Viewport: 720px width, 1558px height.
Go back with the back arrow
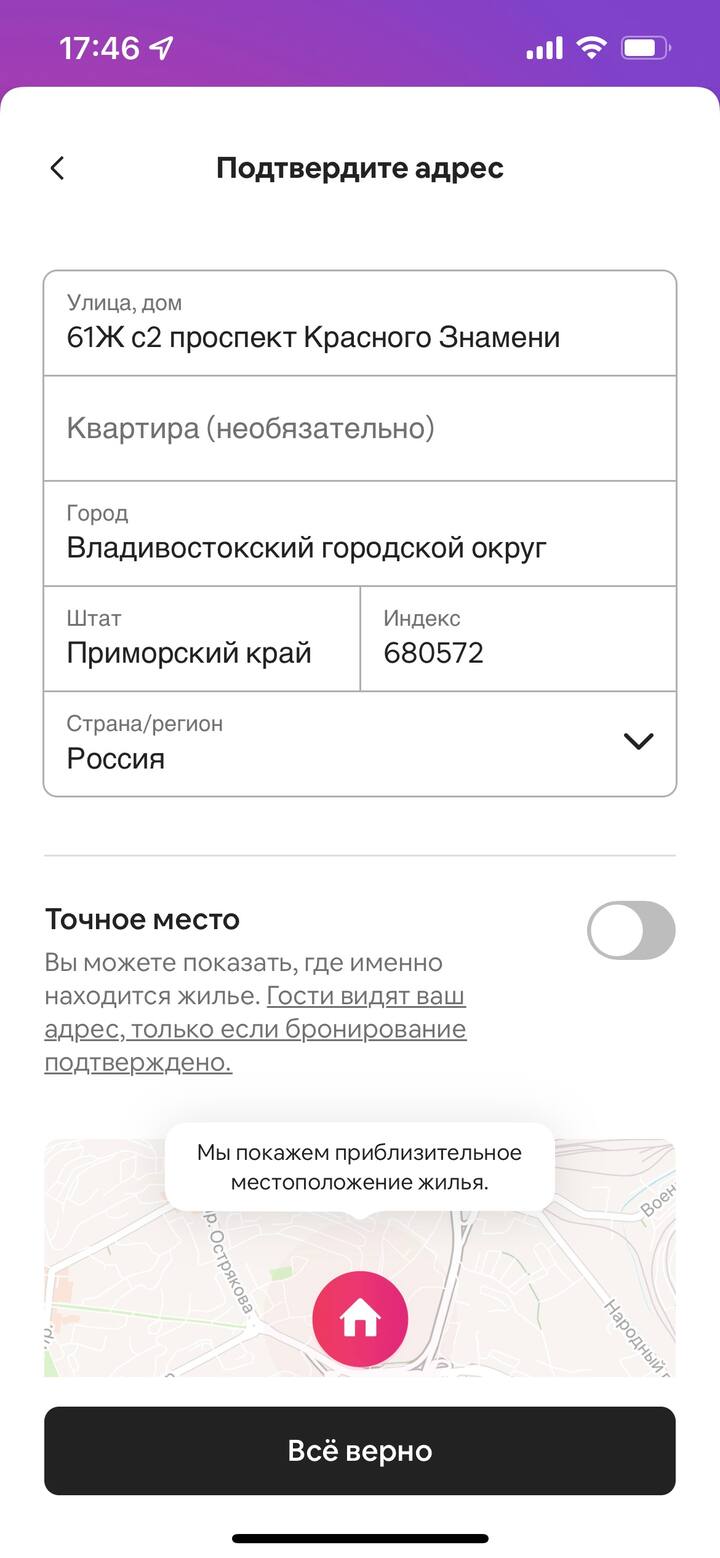click(x=58, y=168)
